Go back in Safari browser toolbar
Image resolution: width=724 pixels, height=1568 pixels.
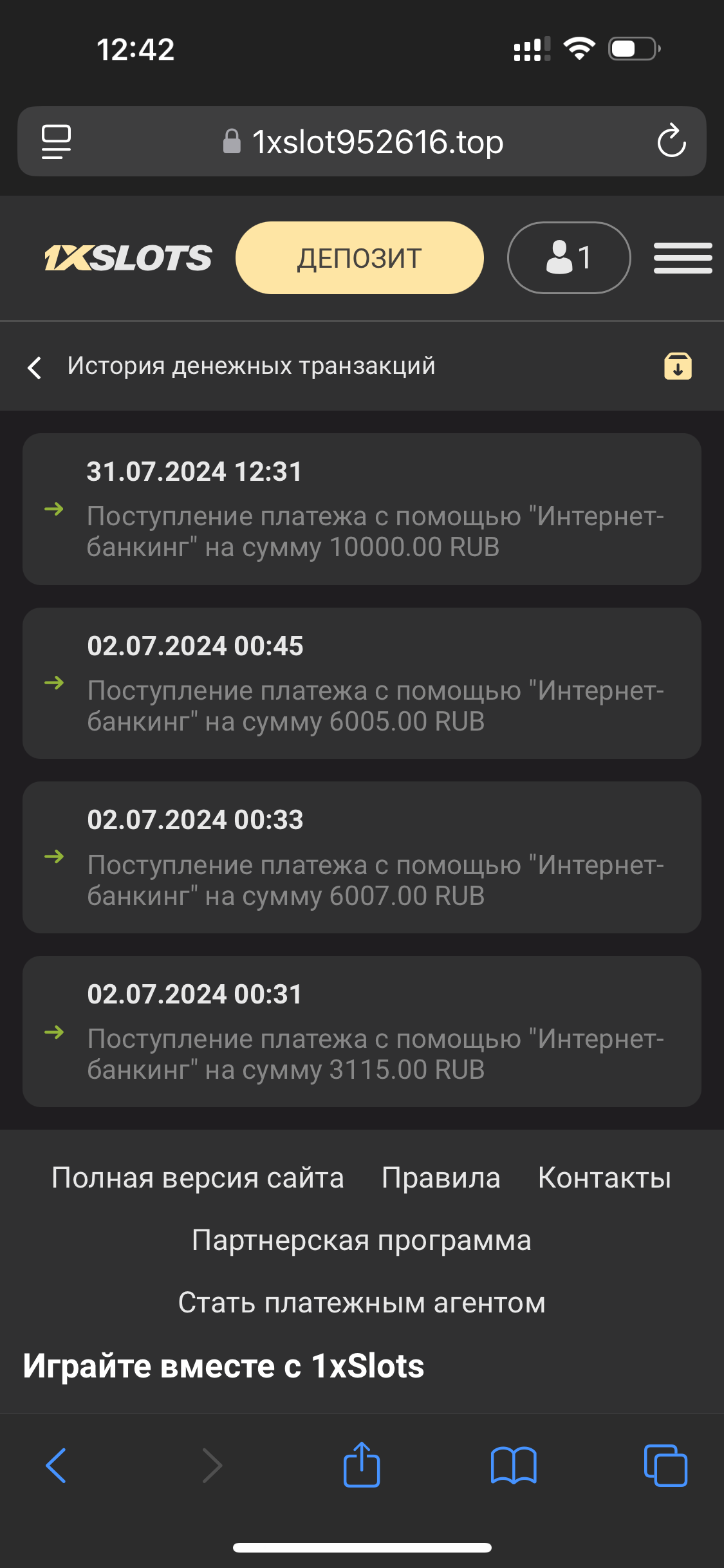pos(57,1466)
